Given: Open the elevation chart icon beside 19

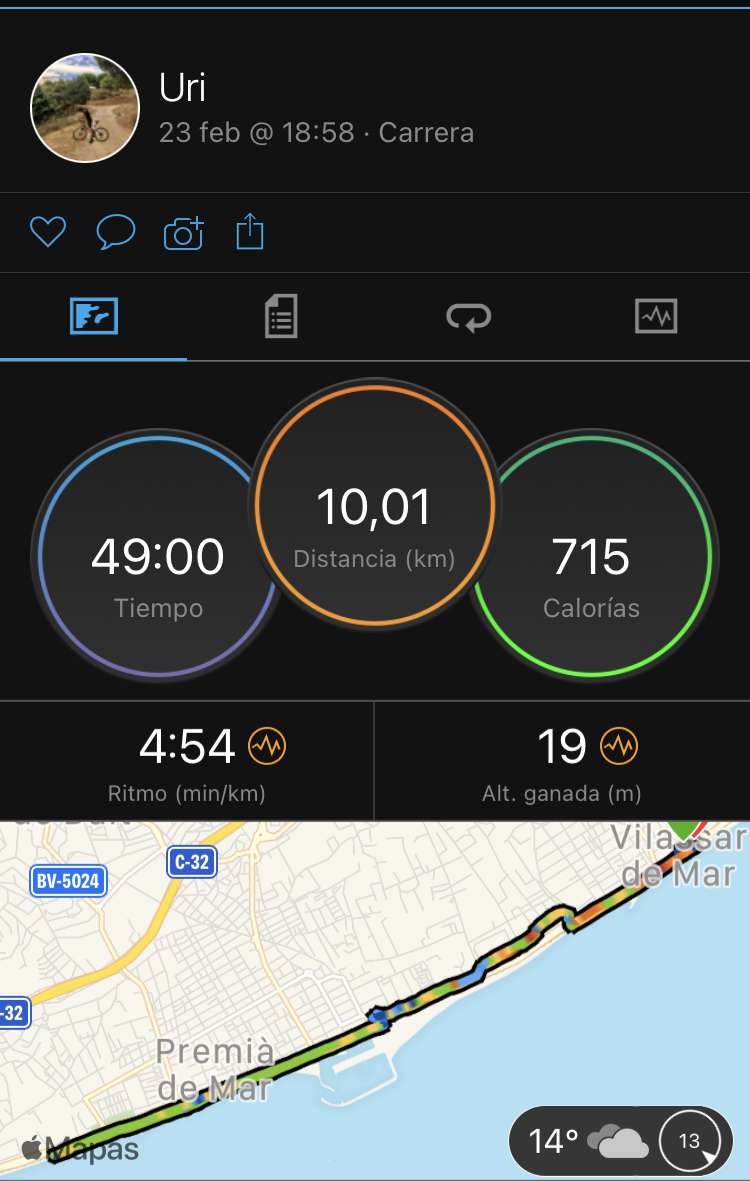Looking at the screenshot, I should 619,746.
